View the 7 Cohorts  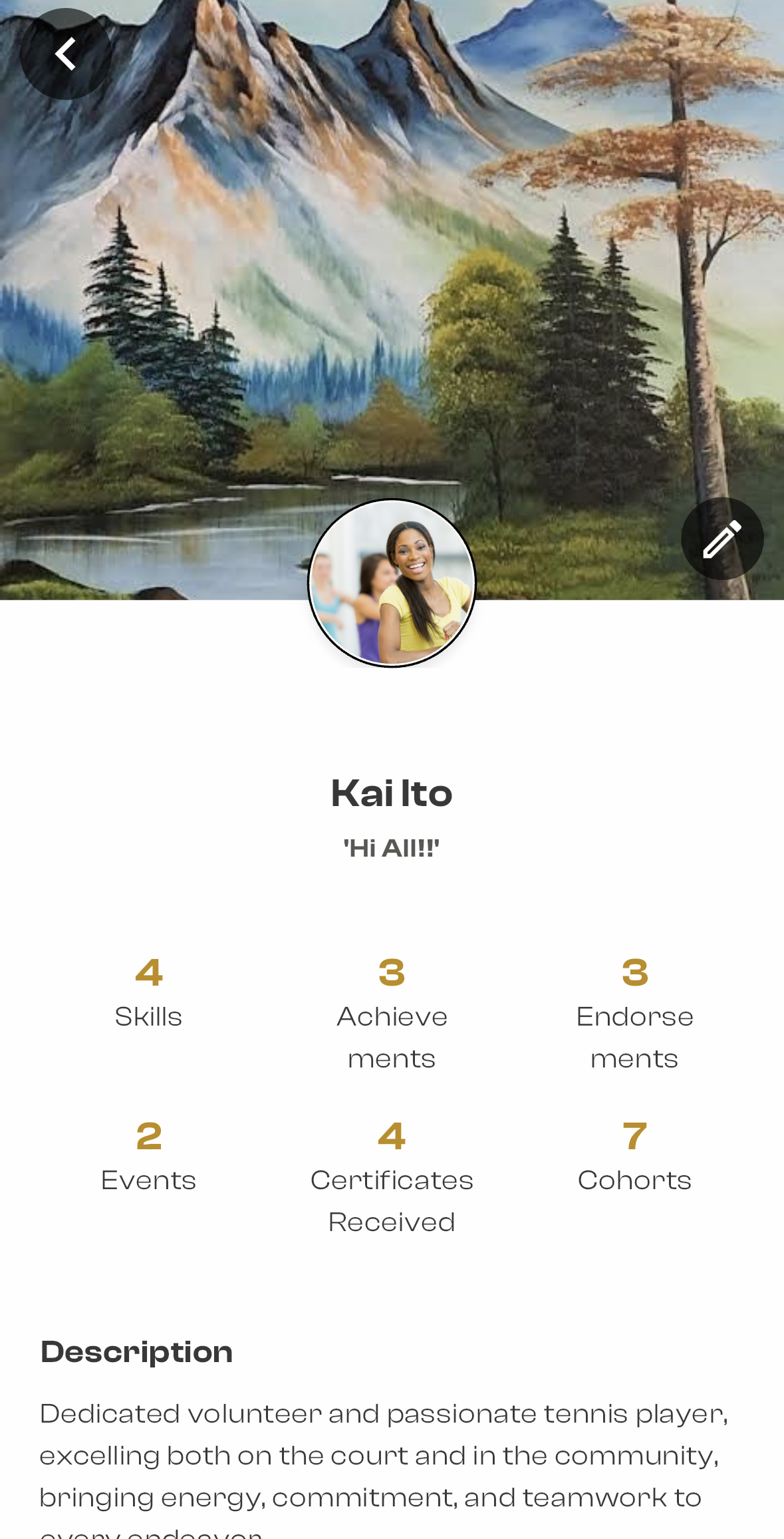pyautogui.click(x=634, y=1157)
